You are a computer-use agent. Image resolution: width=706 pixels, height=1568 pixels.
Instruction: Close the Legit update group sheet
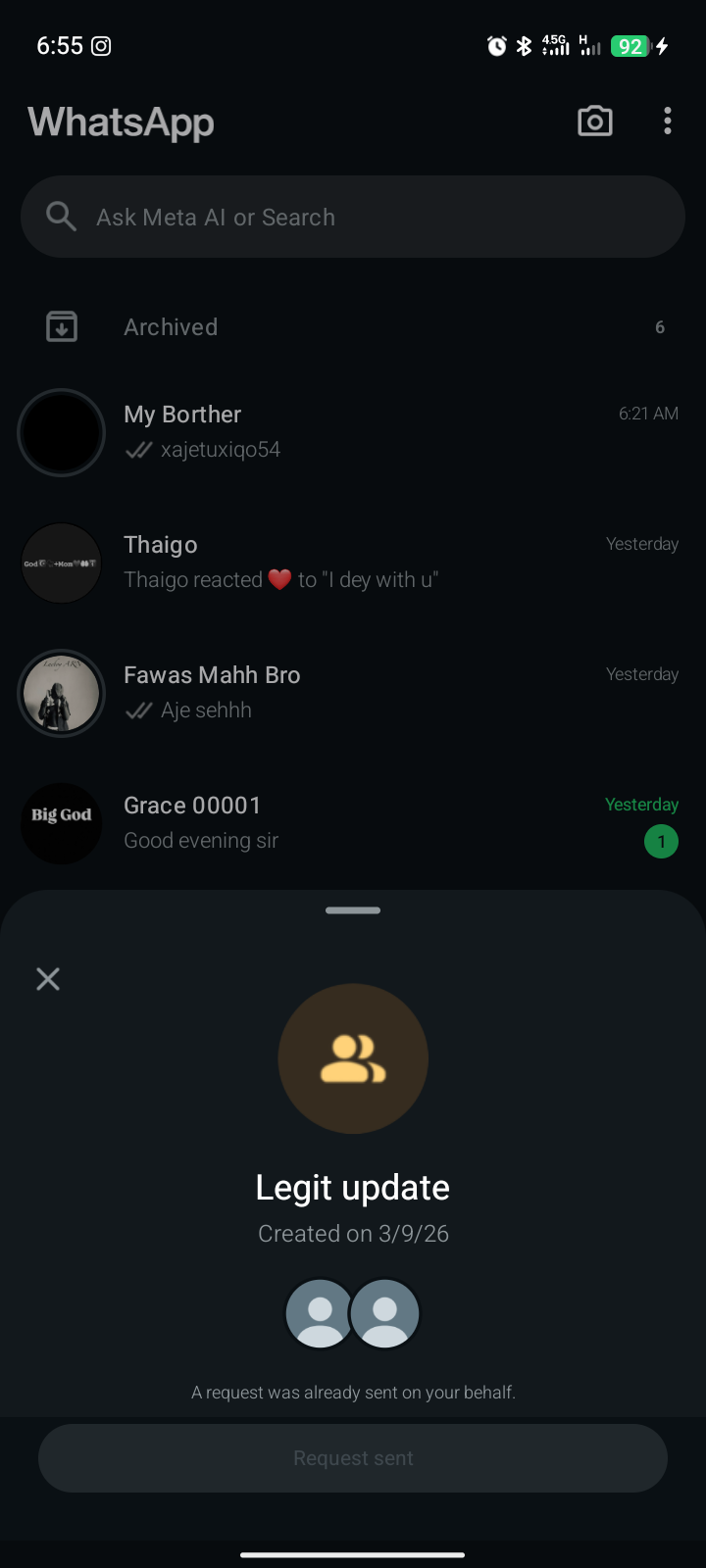click(x=48, y=979)
